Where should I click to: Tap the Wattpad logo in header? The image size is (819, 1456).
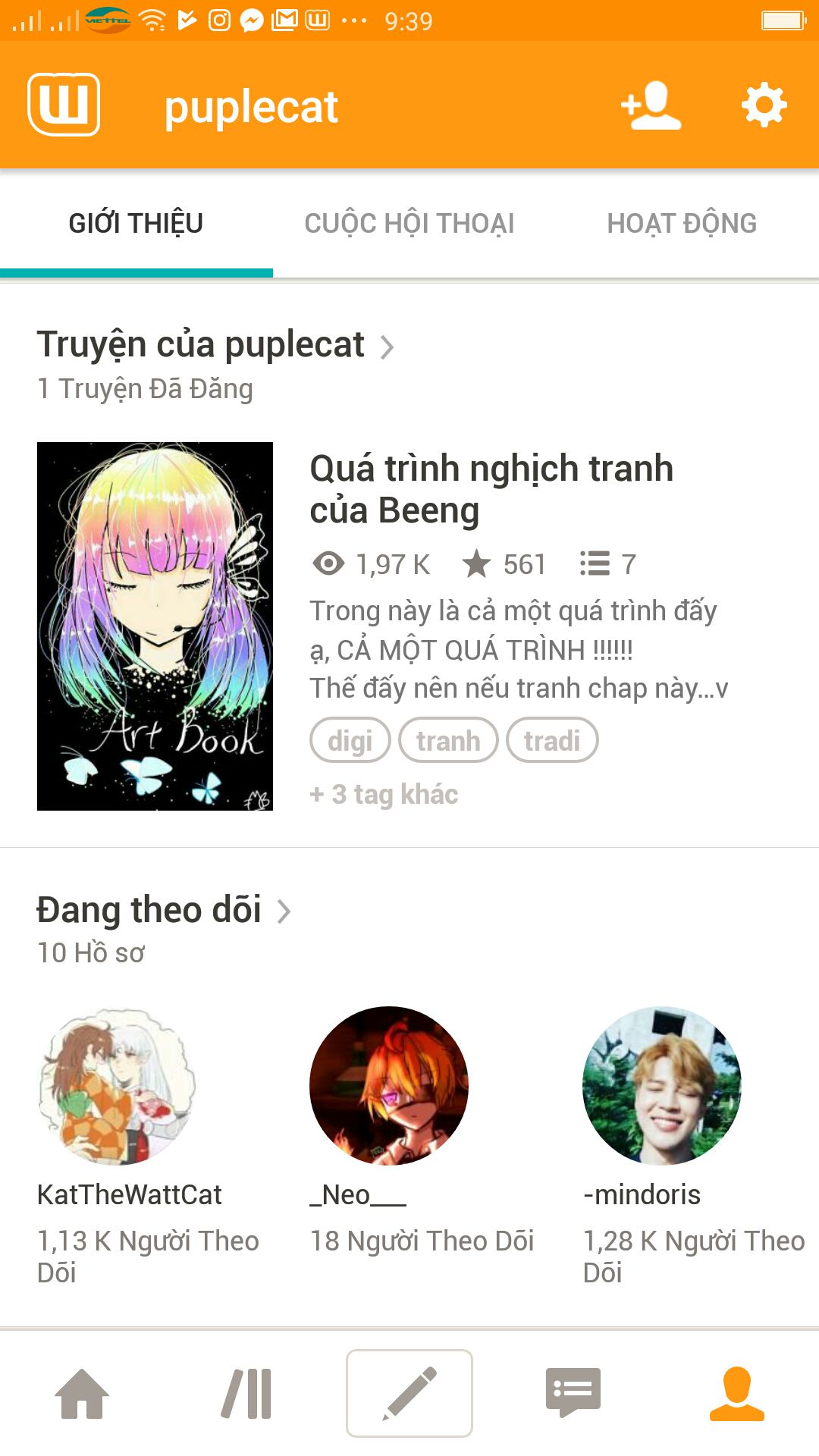(64, 105)
